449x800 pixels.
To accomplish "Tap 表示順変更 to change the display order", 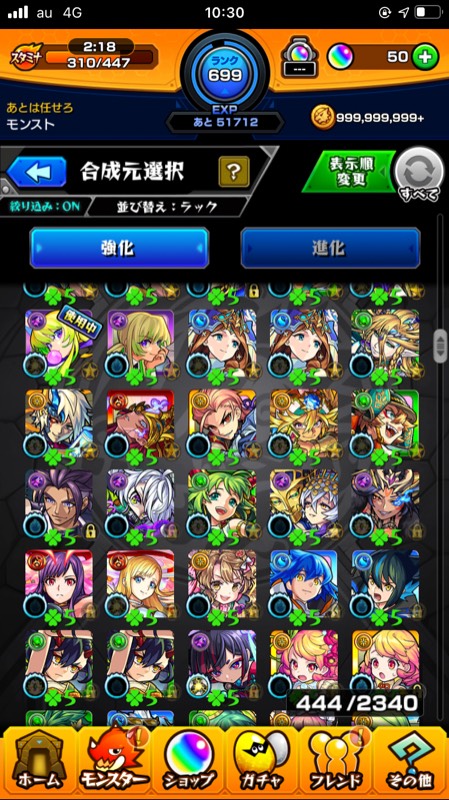I will pyautogui.click(x=349, y=172).
